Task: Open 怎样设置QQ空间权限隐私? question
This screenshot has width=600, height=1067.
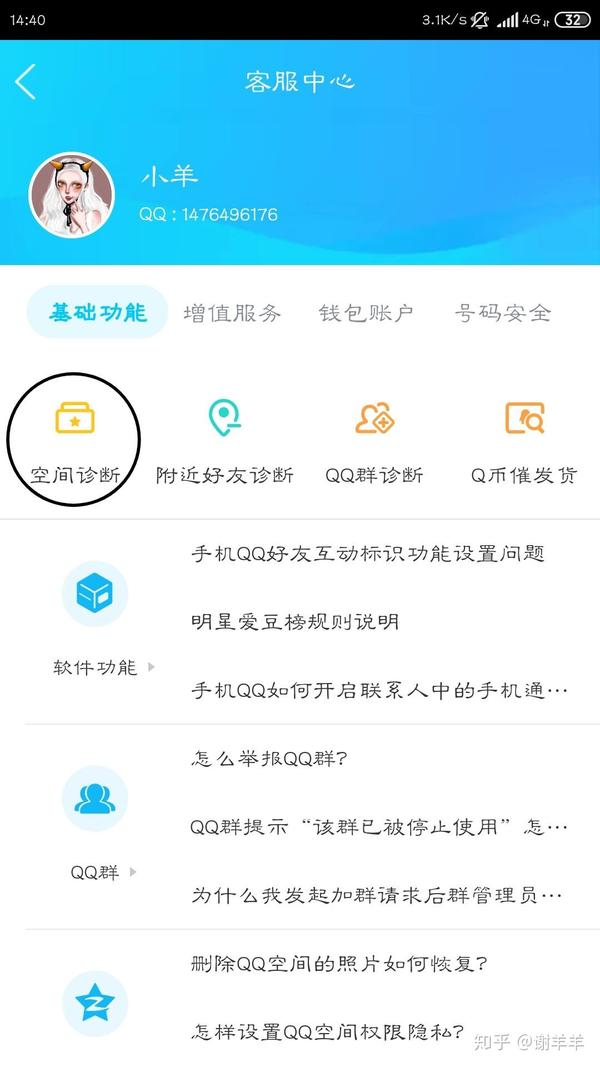Action: click(328, 1032)
